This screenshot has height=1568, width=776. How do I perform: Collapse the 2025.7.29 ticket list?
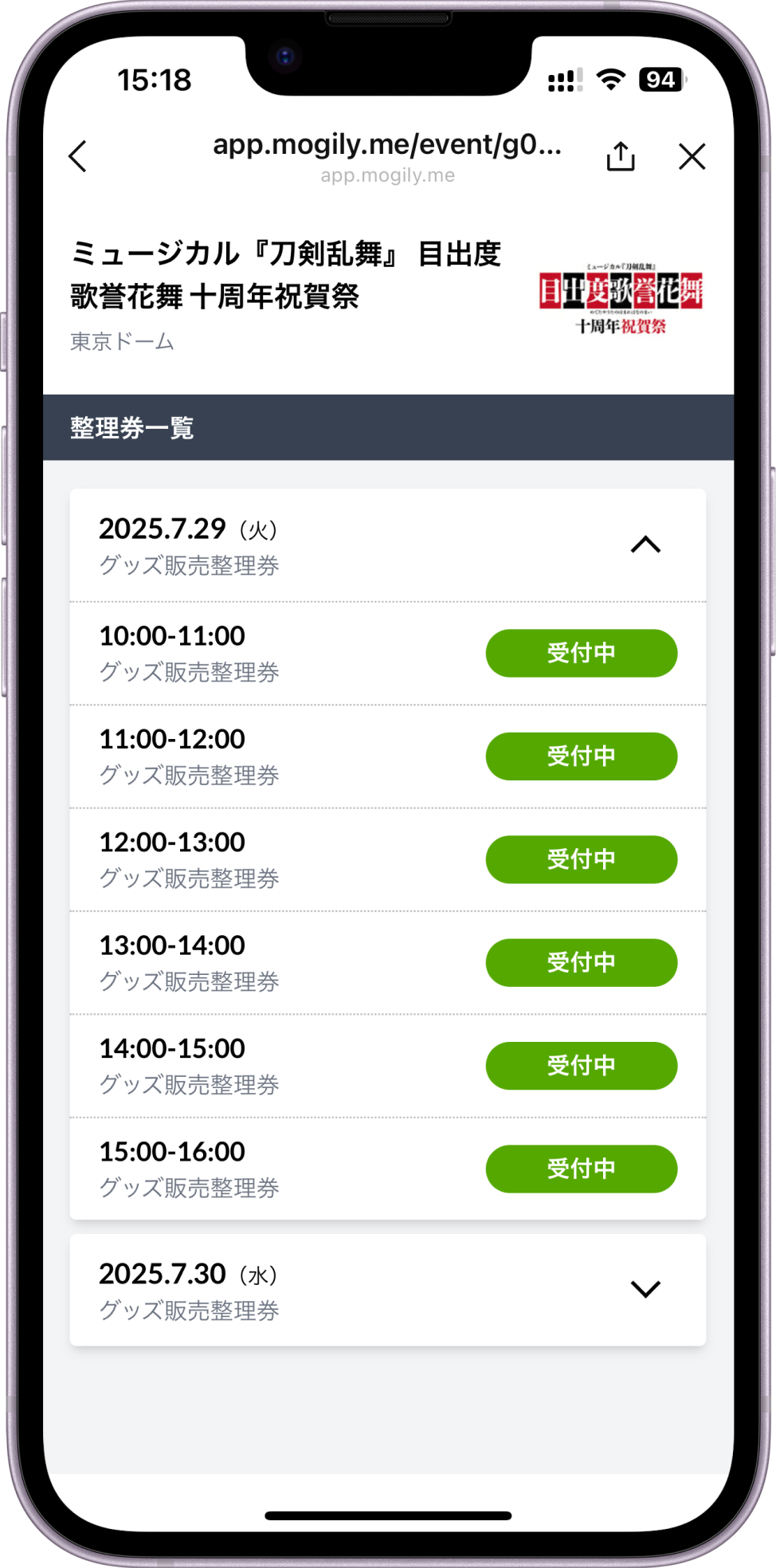tap(645, 545)
